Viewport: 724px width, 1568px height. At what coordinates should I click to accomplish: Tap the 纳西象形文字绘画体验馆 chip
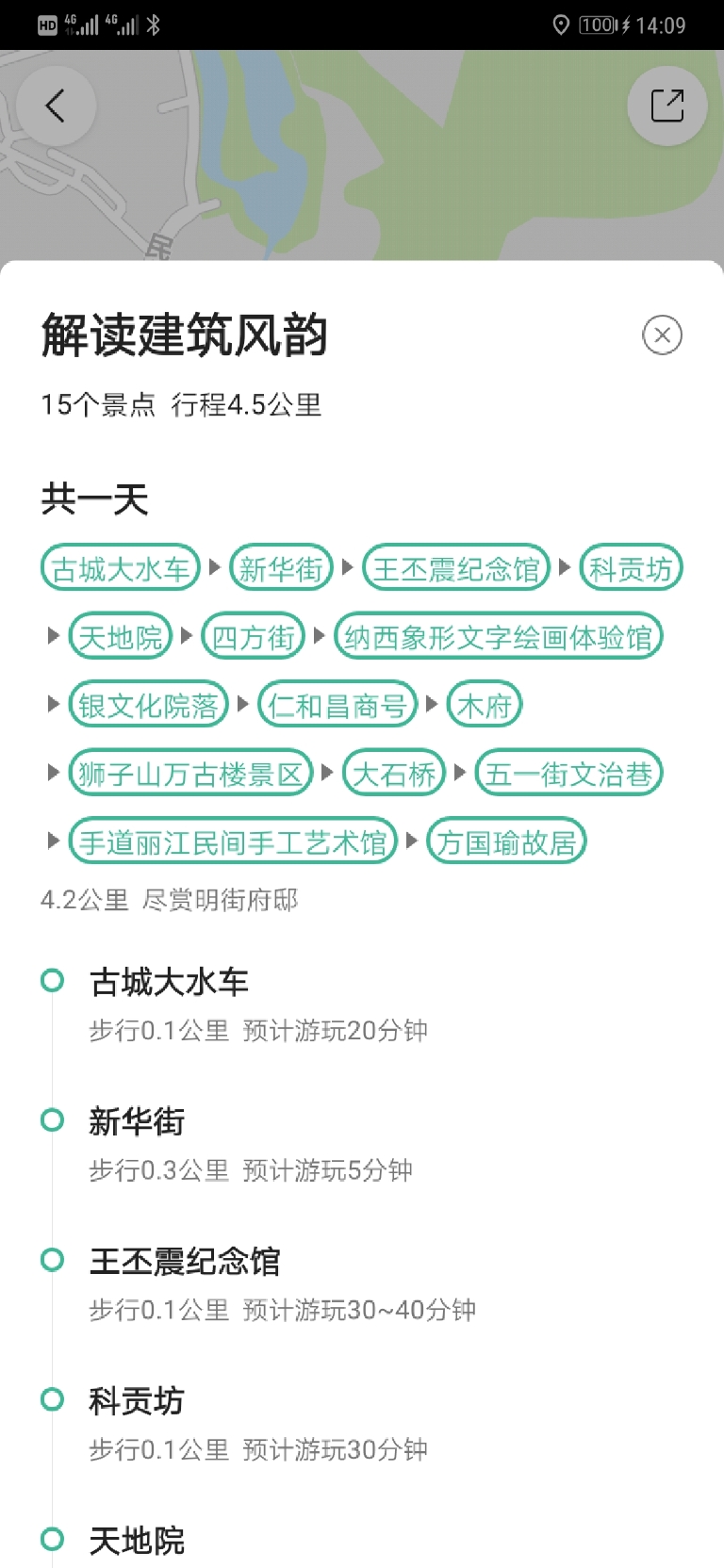click(499, 638)
